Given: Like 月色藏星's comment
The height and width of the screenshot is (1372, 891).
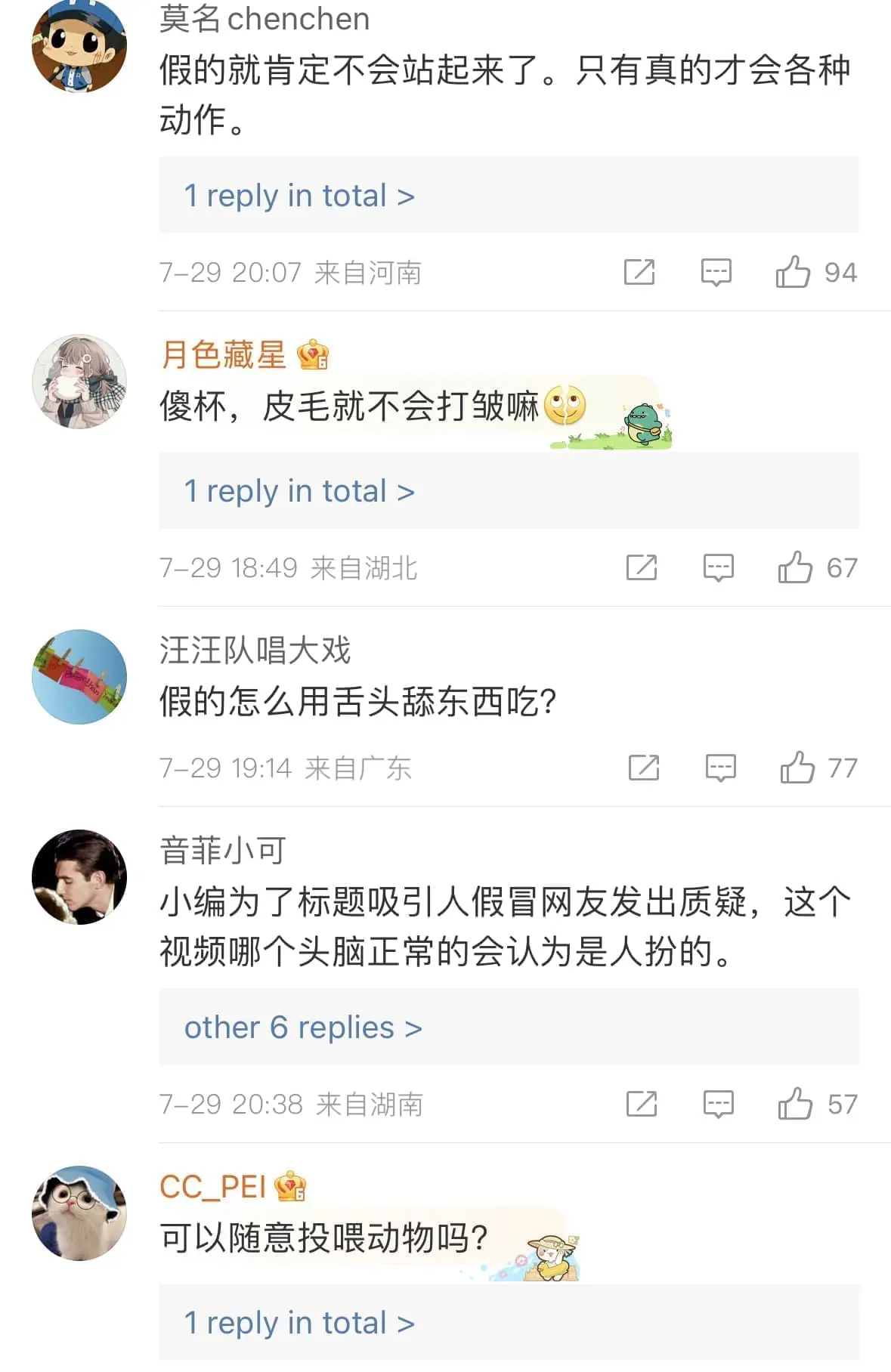Looking at the screenshot, I should (795, 567).
